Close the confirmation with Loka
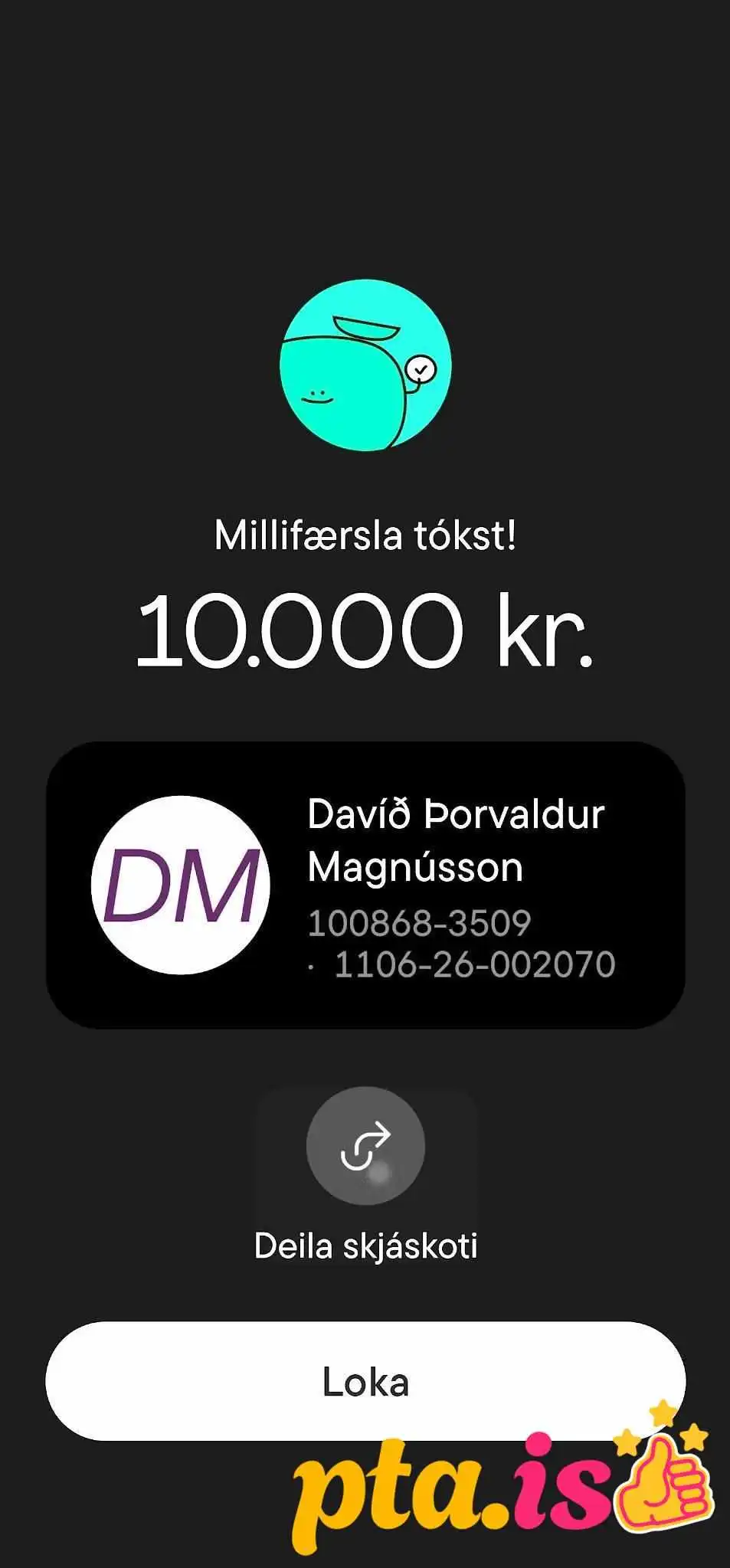The image size is (730, 1568). coord(365,1382)
